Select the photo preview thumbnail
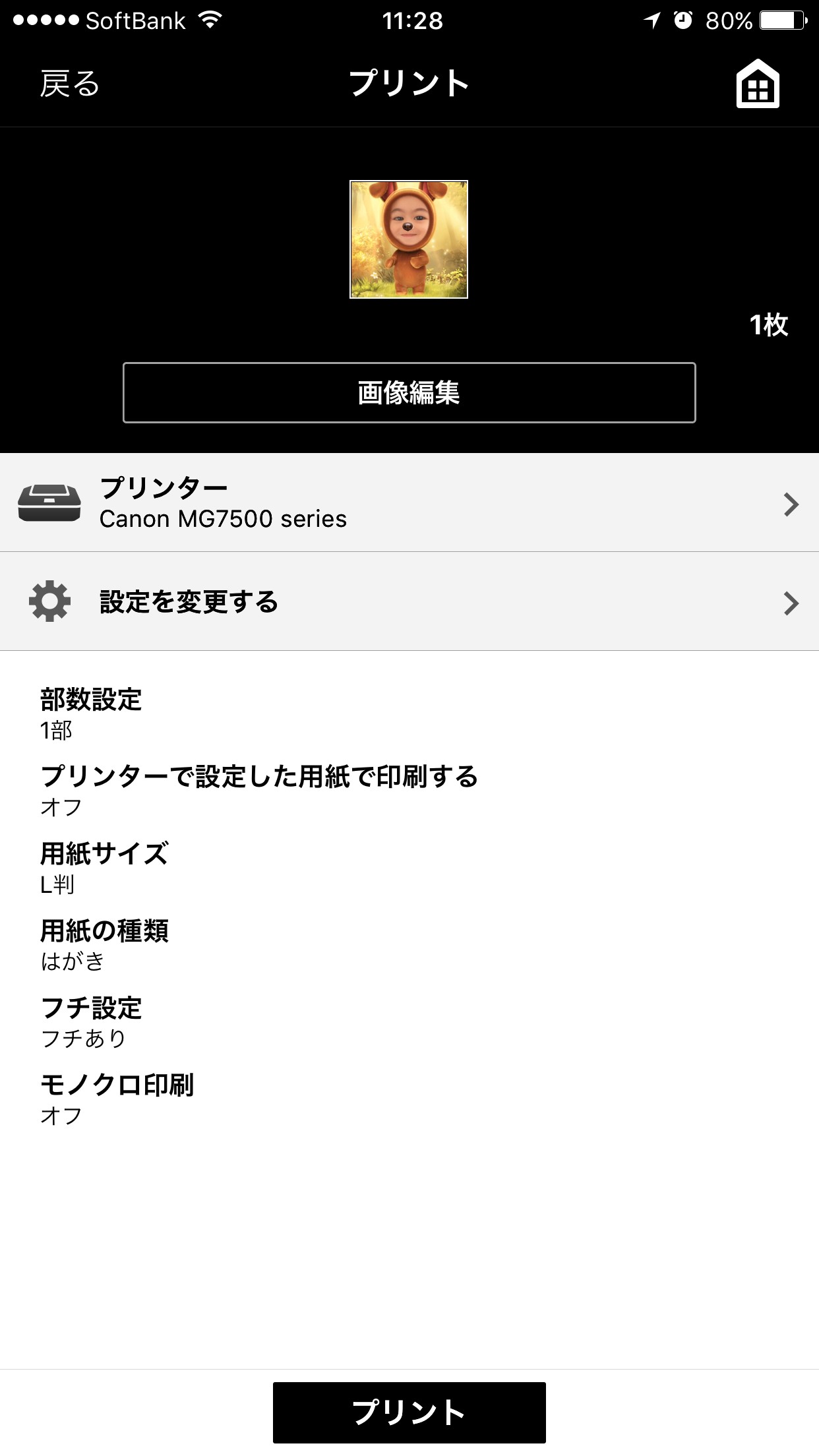The width and height of the screenshot is (819, 1456). [409, 239]
